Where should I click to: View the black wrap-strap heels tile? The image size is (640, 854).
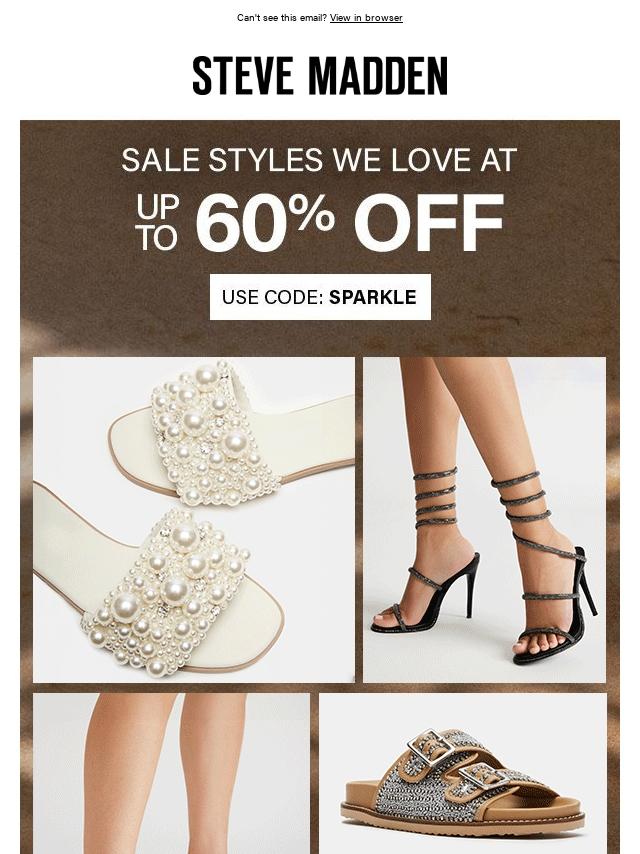click(x=484, y=519)
